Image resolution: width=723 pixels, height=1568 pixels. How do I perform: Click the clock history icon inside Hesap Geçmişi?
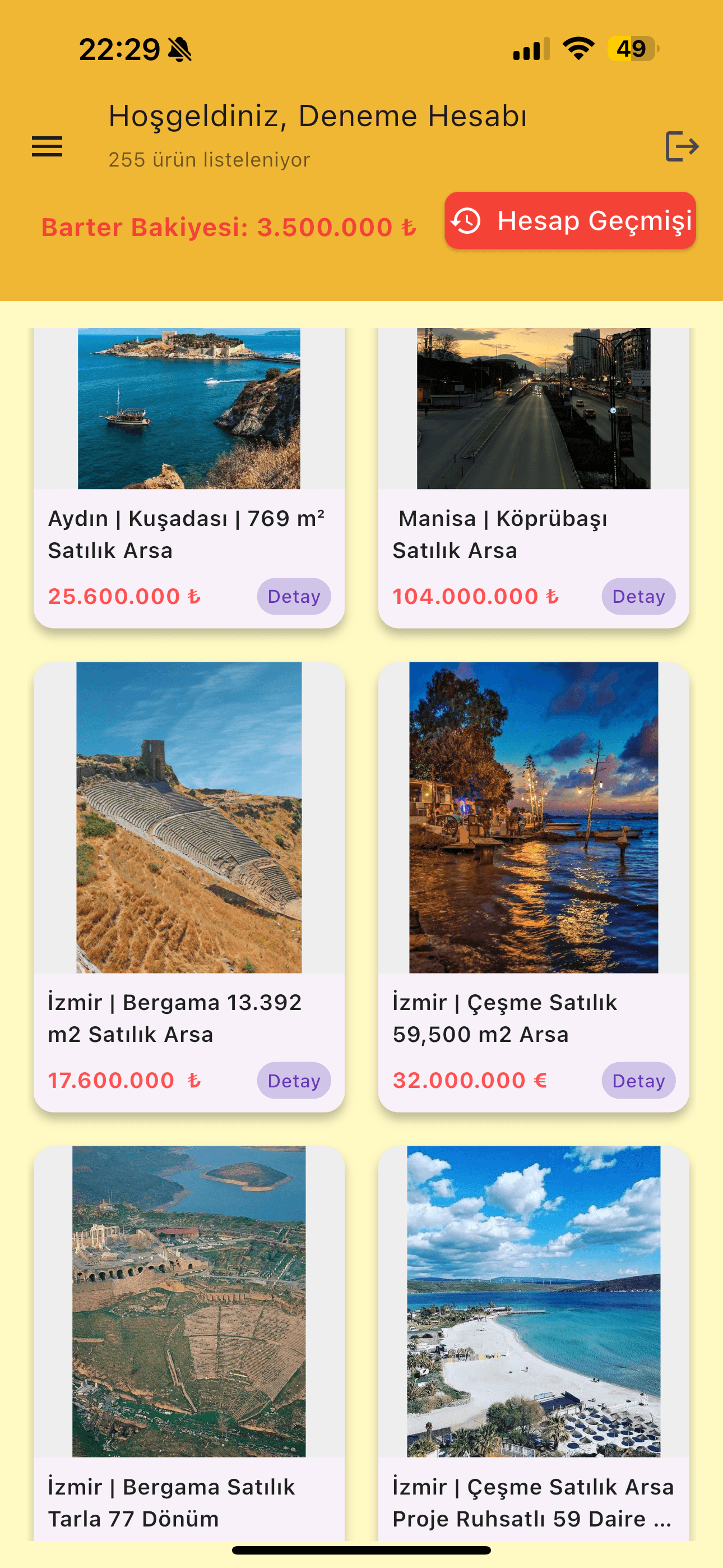coord(466,222)
